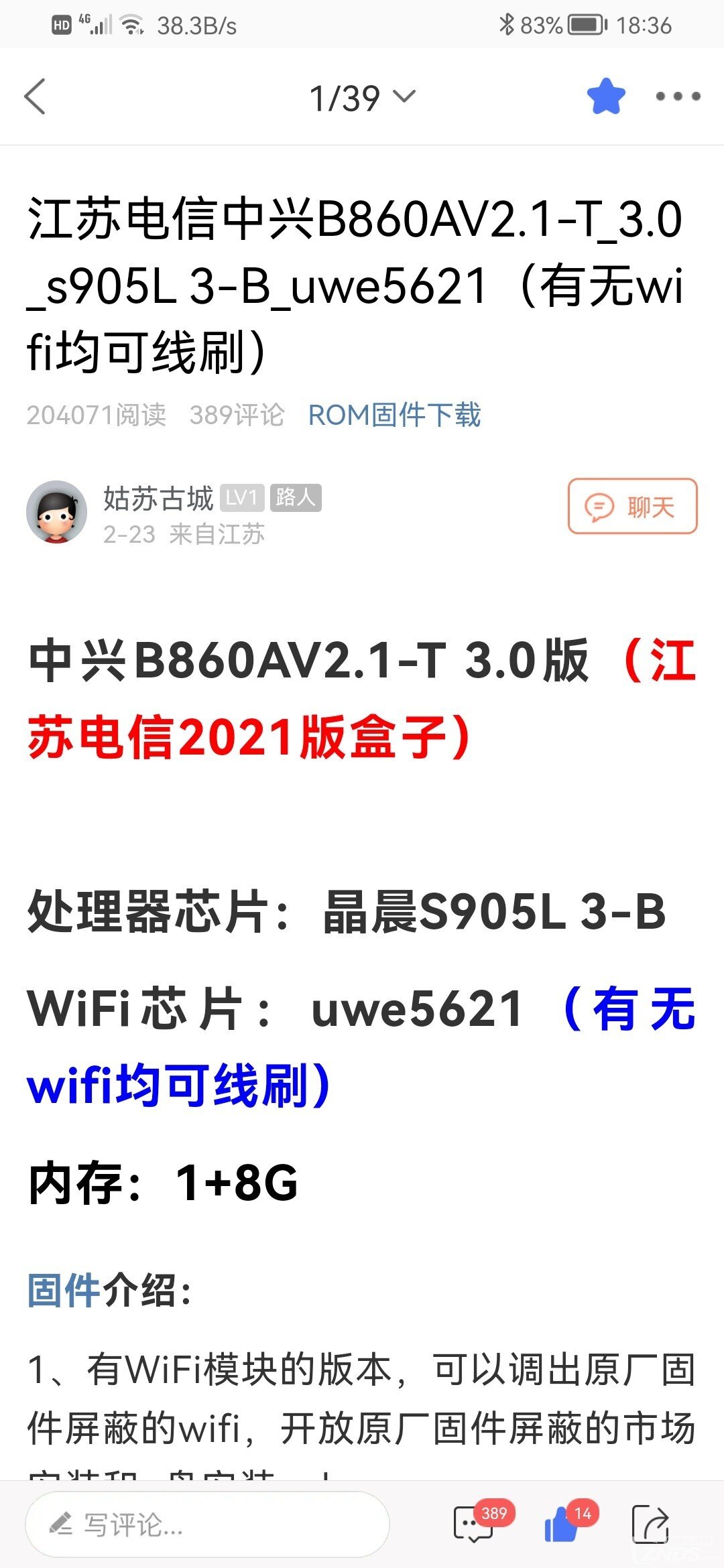Like this post with the thumbs-up icon
Viewport: 724px width, 1568px height.
[562, 1524]
